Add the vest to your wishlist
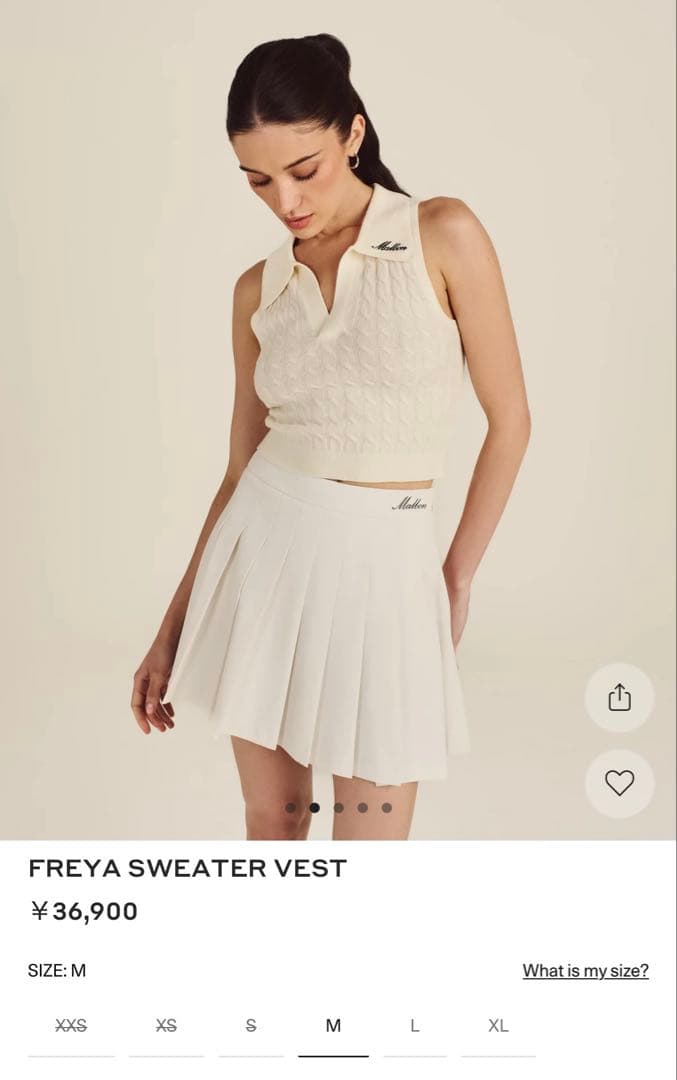The image size is (677, 1080). pyautogui.click(x=619, y=784)
